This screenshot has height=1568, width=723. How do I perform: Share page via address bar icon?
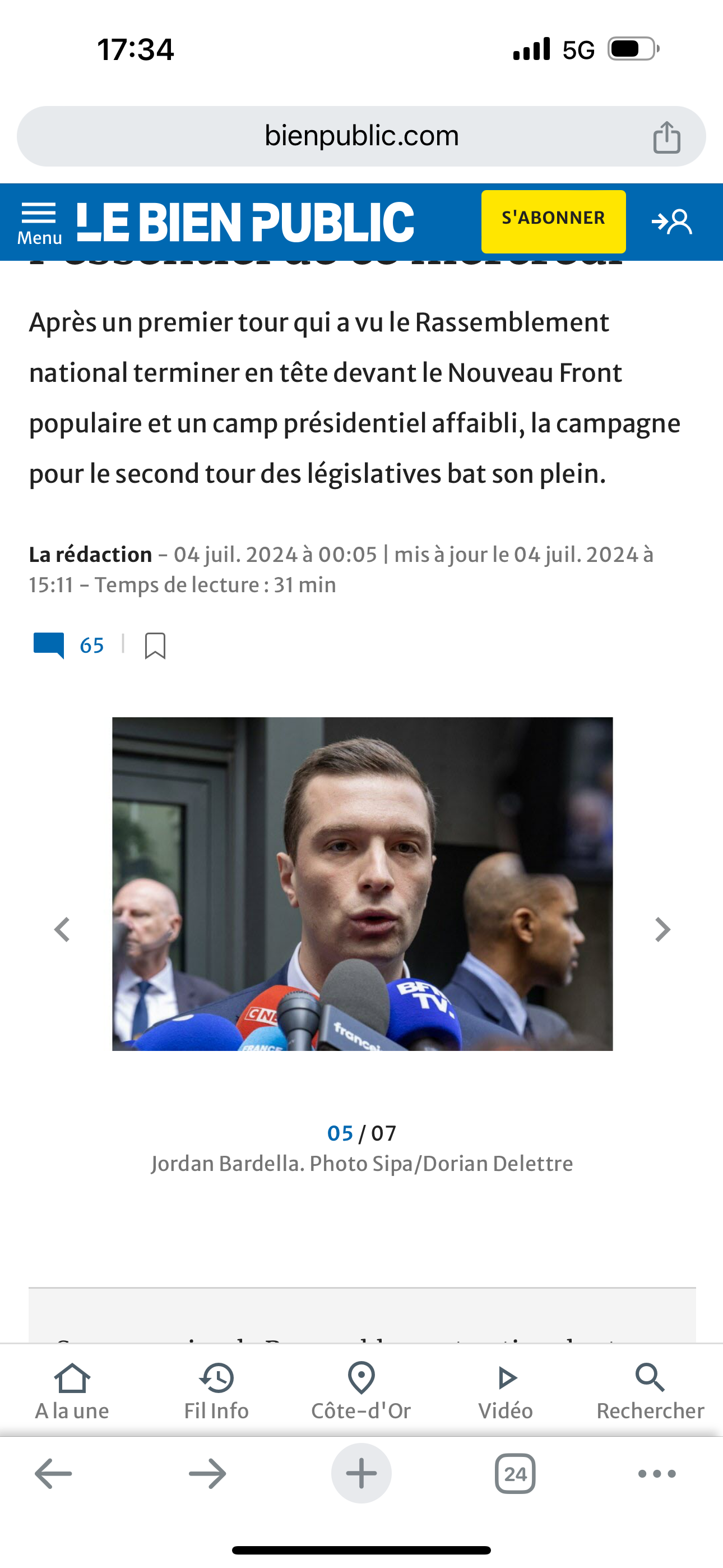point(666,137)
